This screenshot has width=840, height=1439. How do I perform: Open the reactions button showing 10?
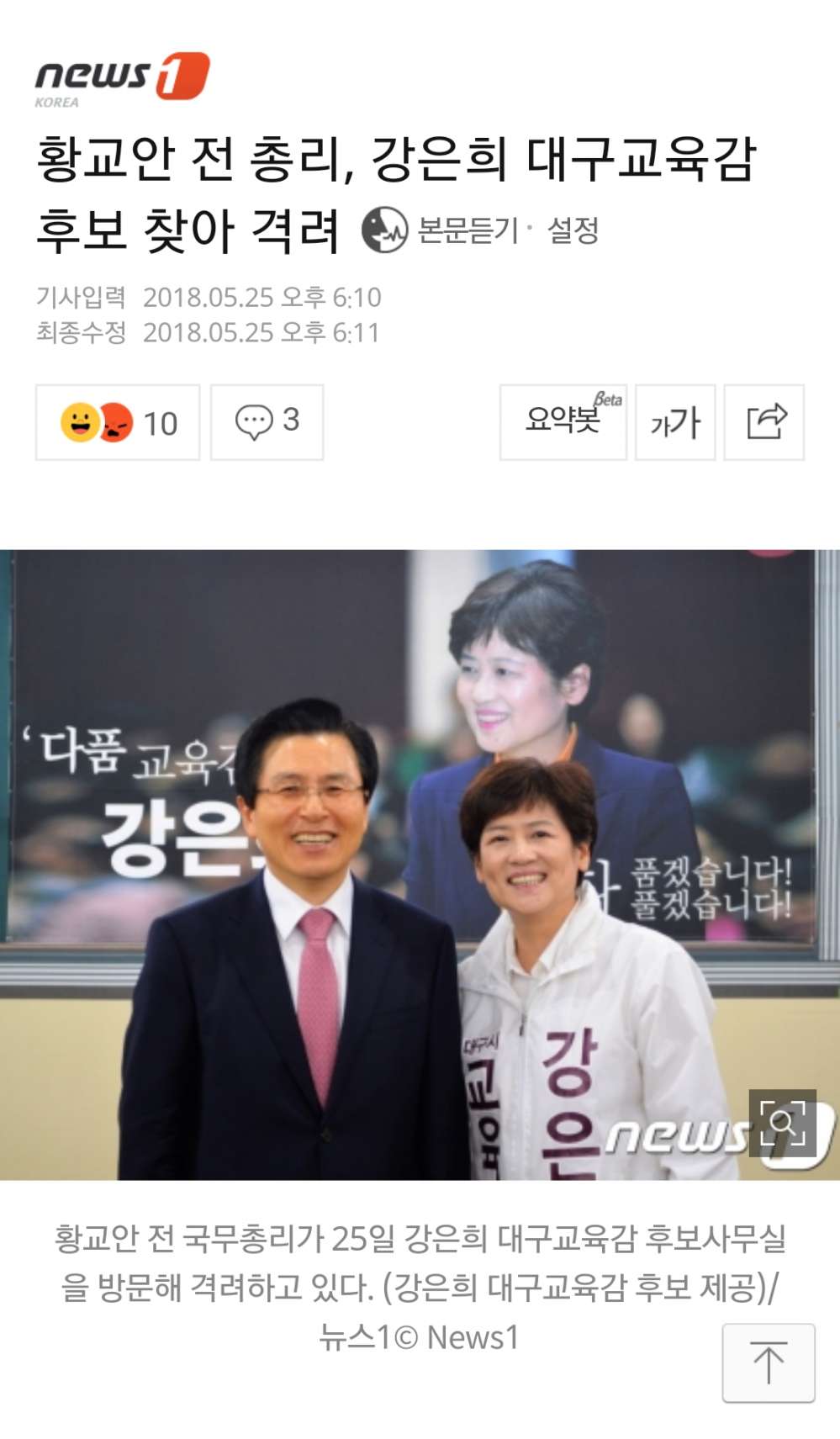tap(118, 422)
